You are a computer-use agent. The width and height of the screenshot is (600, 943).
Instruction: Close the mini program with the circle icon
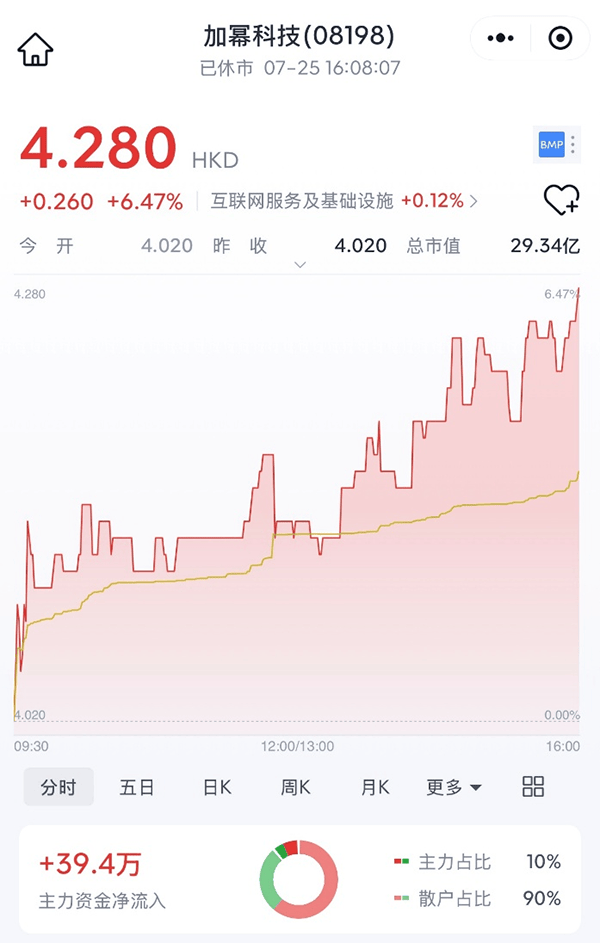pyautogui.click(x=561, y=38)
